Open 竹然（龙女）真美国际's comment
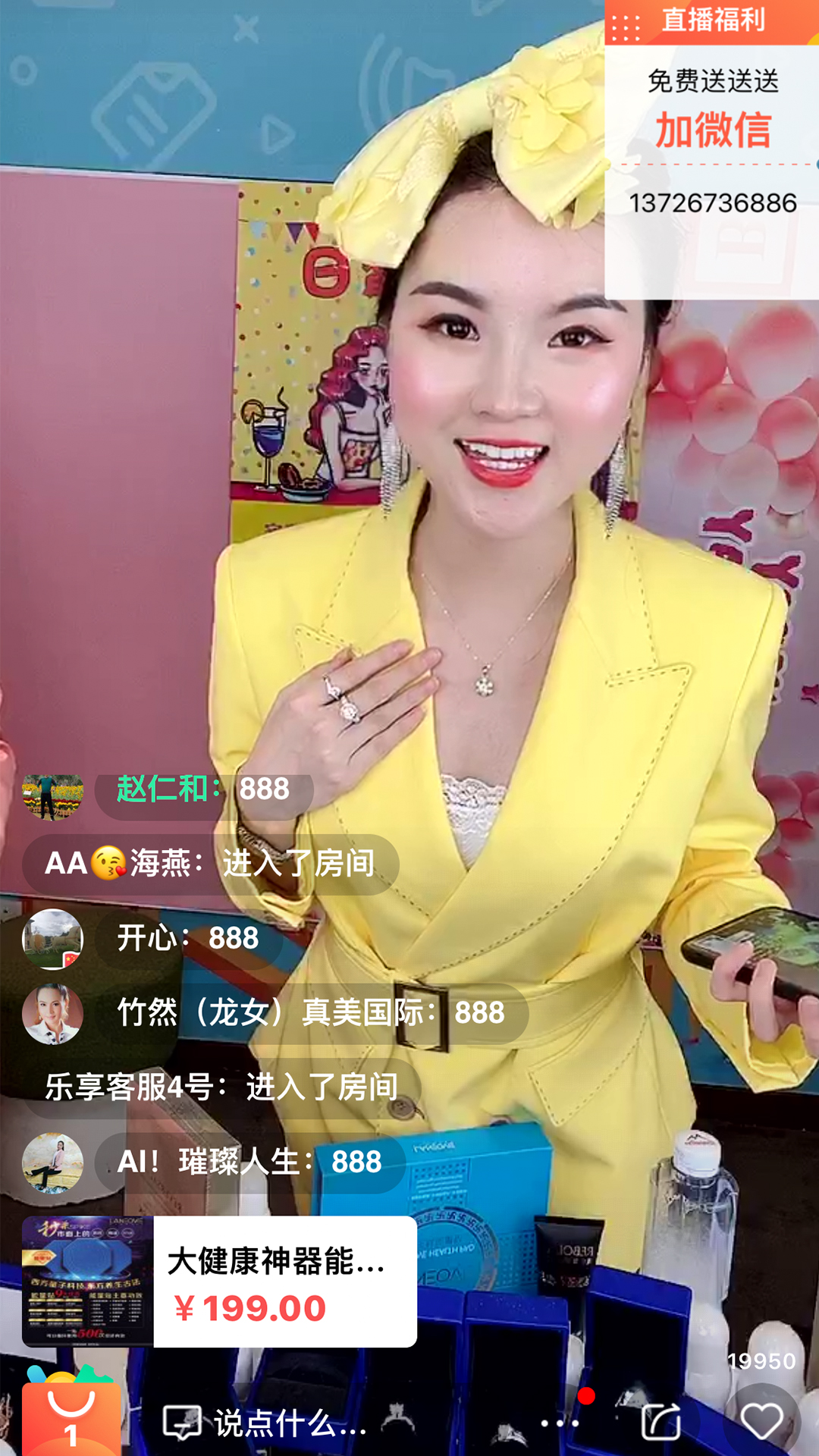Image resolution: width=819 pixels, height=1456 pixels. tap(311, 1013)
